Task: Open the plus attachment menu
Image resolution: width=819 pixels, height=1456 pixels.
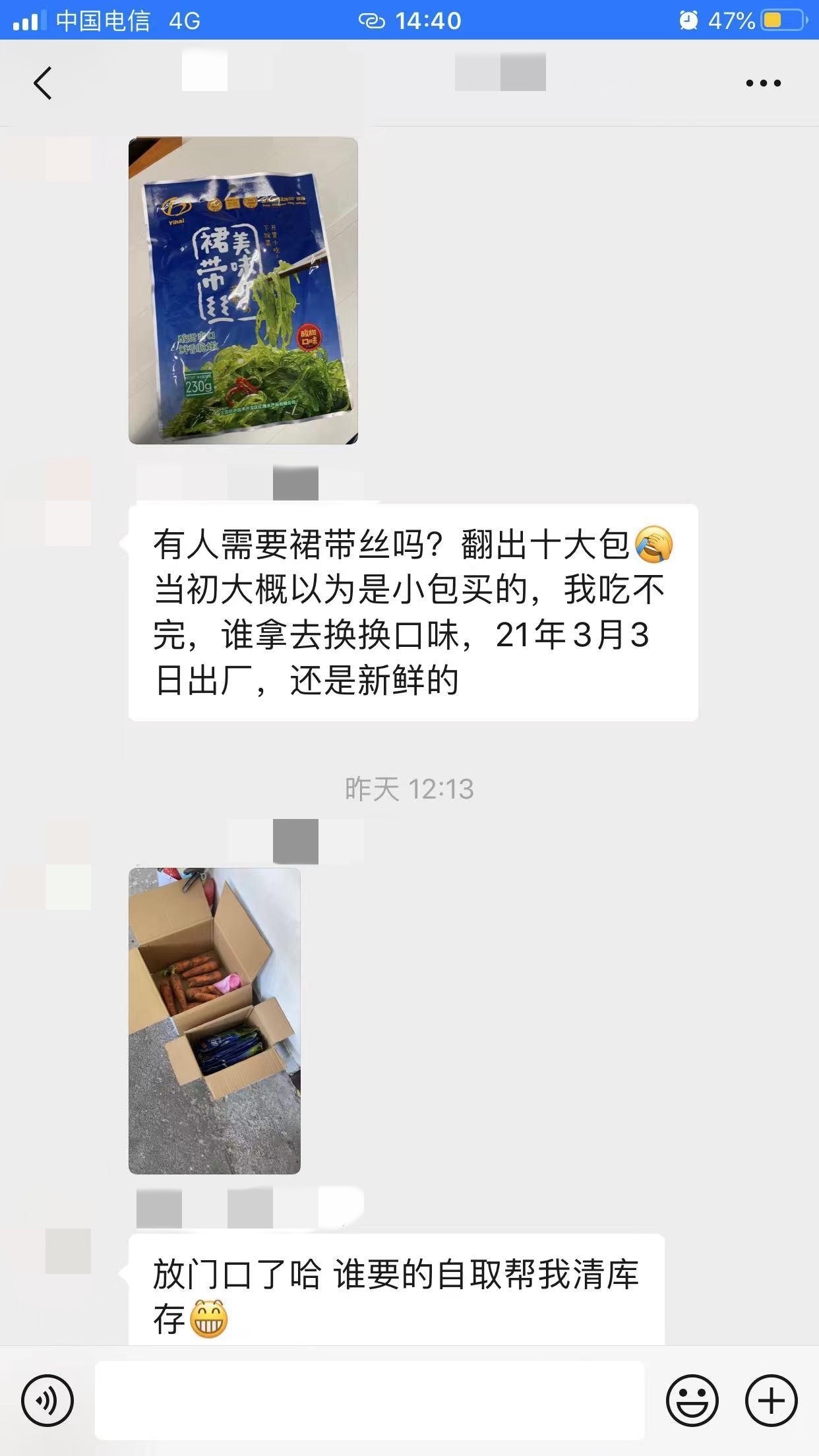Action: [771, 1399]
